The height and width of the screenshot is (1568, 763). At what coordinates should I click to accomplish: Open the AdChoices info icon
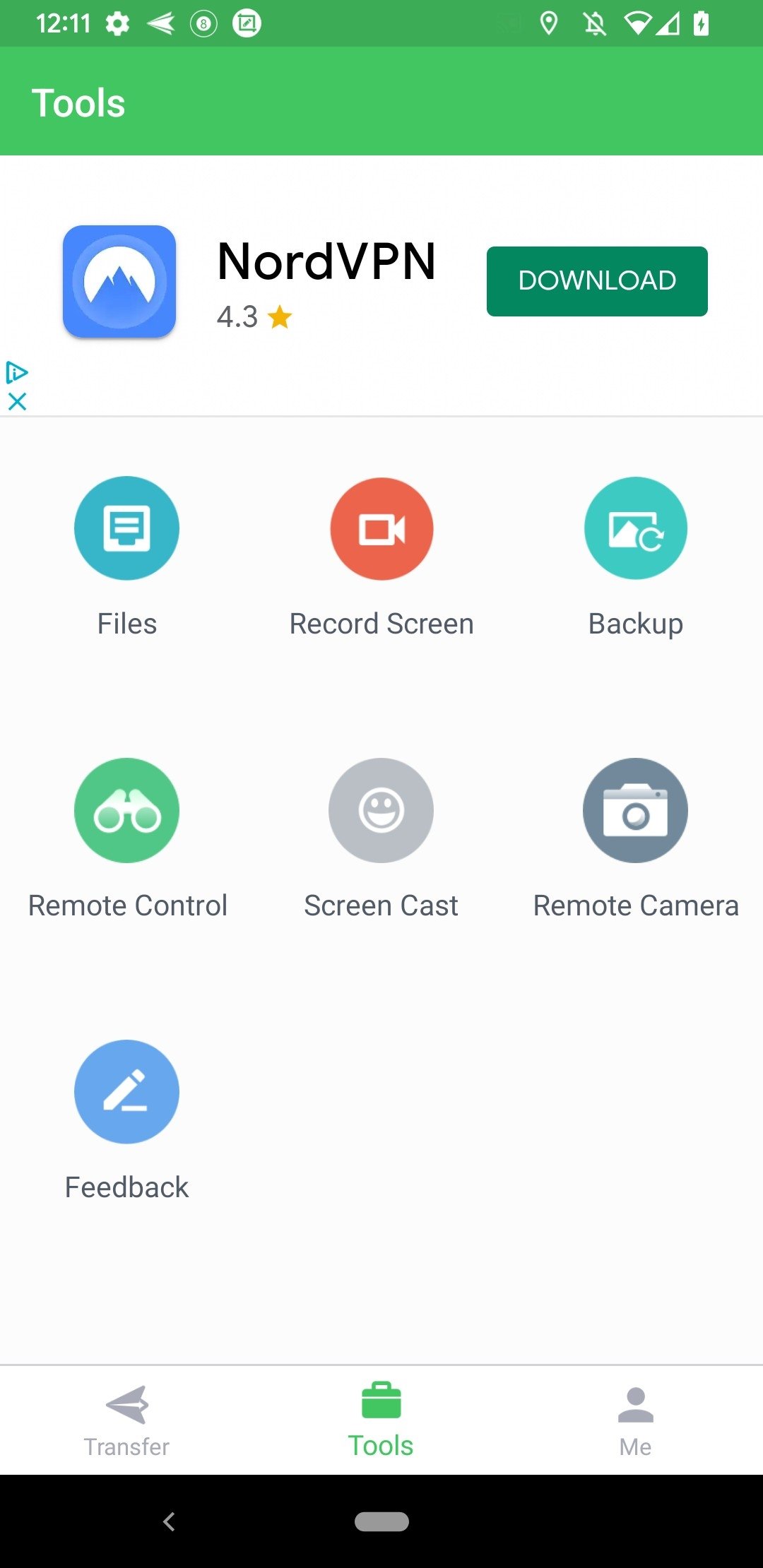pos(17,372)
